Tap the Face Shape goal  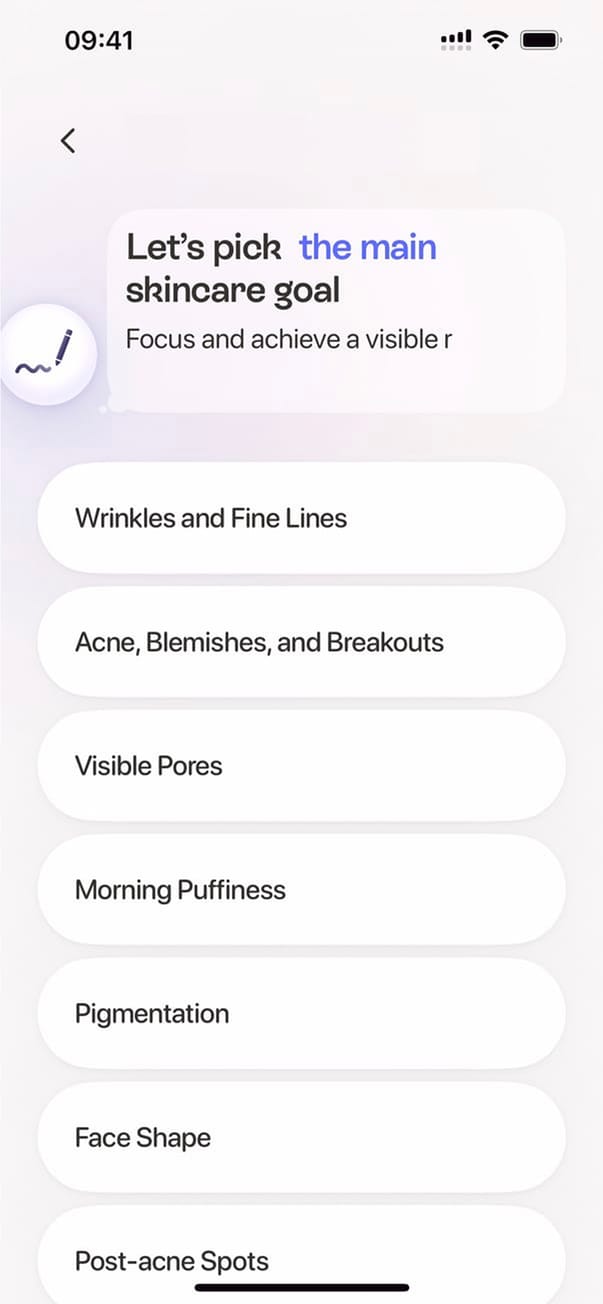(301, 1138)
